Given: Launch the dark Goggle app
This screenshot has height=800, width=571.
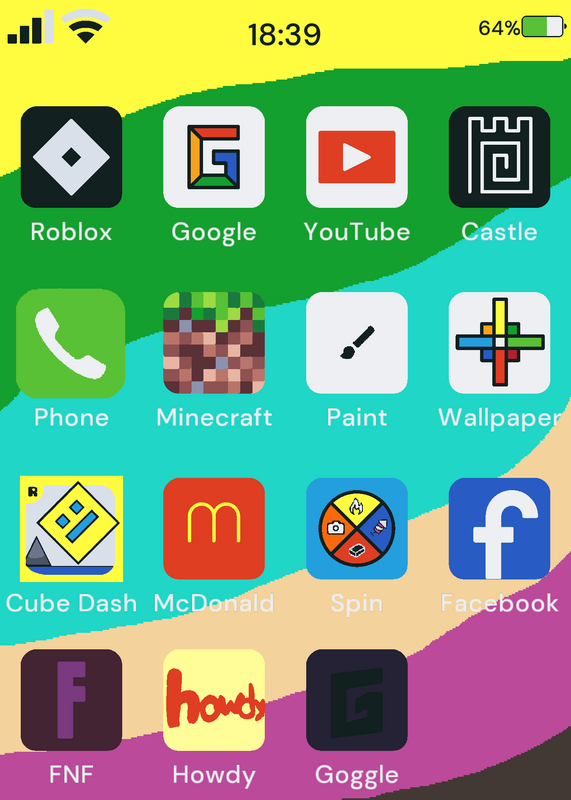Looking at the screenshot, I should [357, 700].
